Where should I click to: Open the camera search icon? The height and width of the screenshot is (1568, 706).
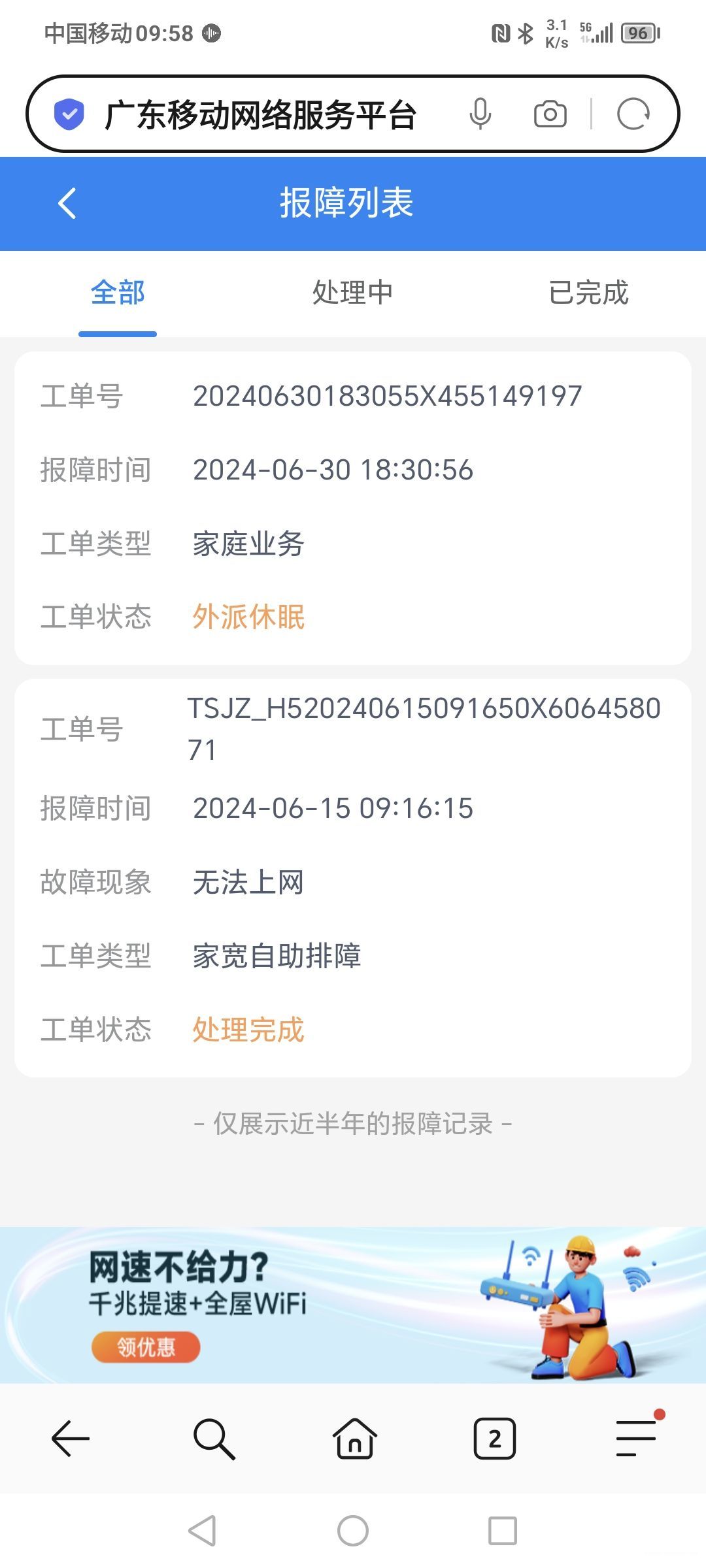coord(550,114)
